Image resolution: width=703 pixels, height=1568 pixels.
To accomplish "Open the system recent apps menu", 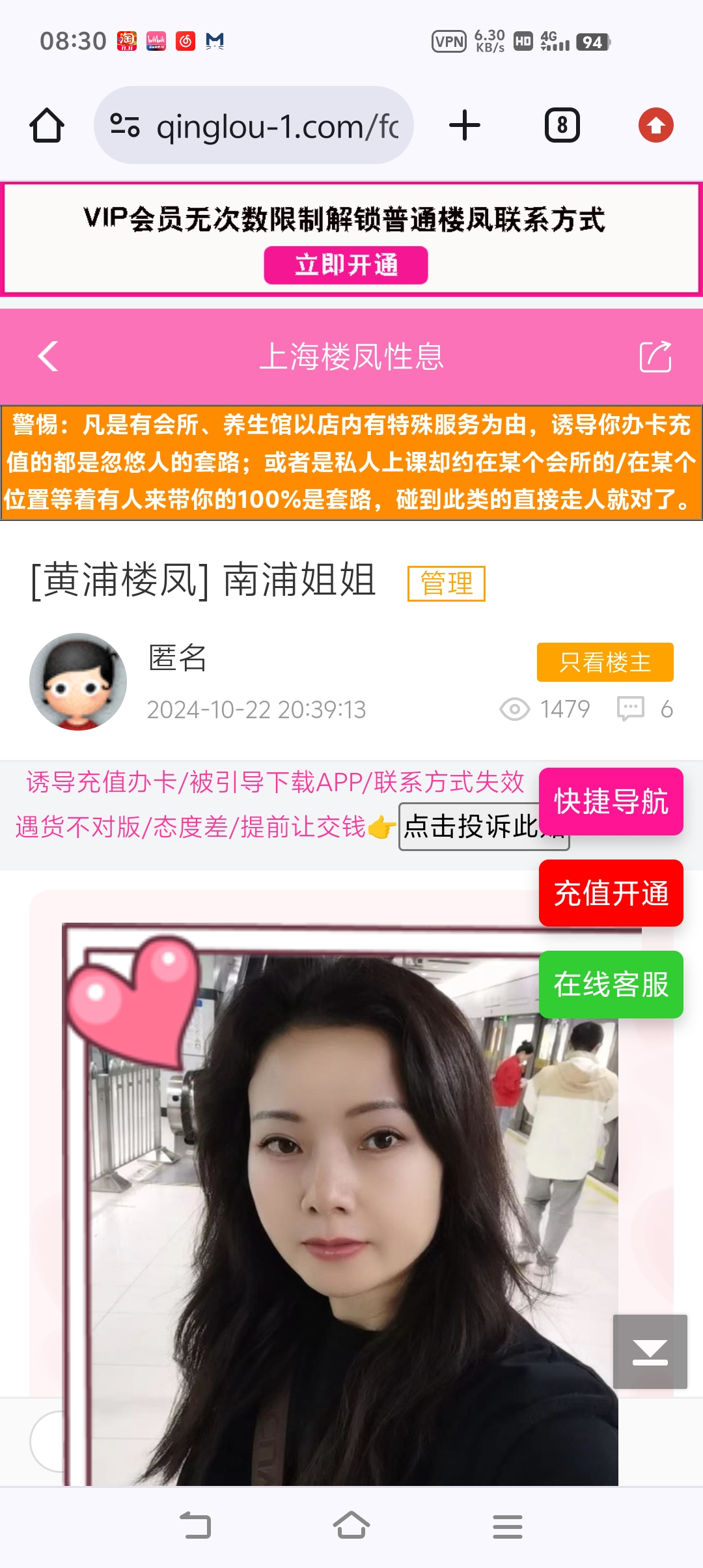I will (x=507, y=1526).
